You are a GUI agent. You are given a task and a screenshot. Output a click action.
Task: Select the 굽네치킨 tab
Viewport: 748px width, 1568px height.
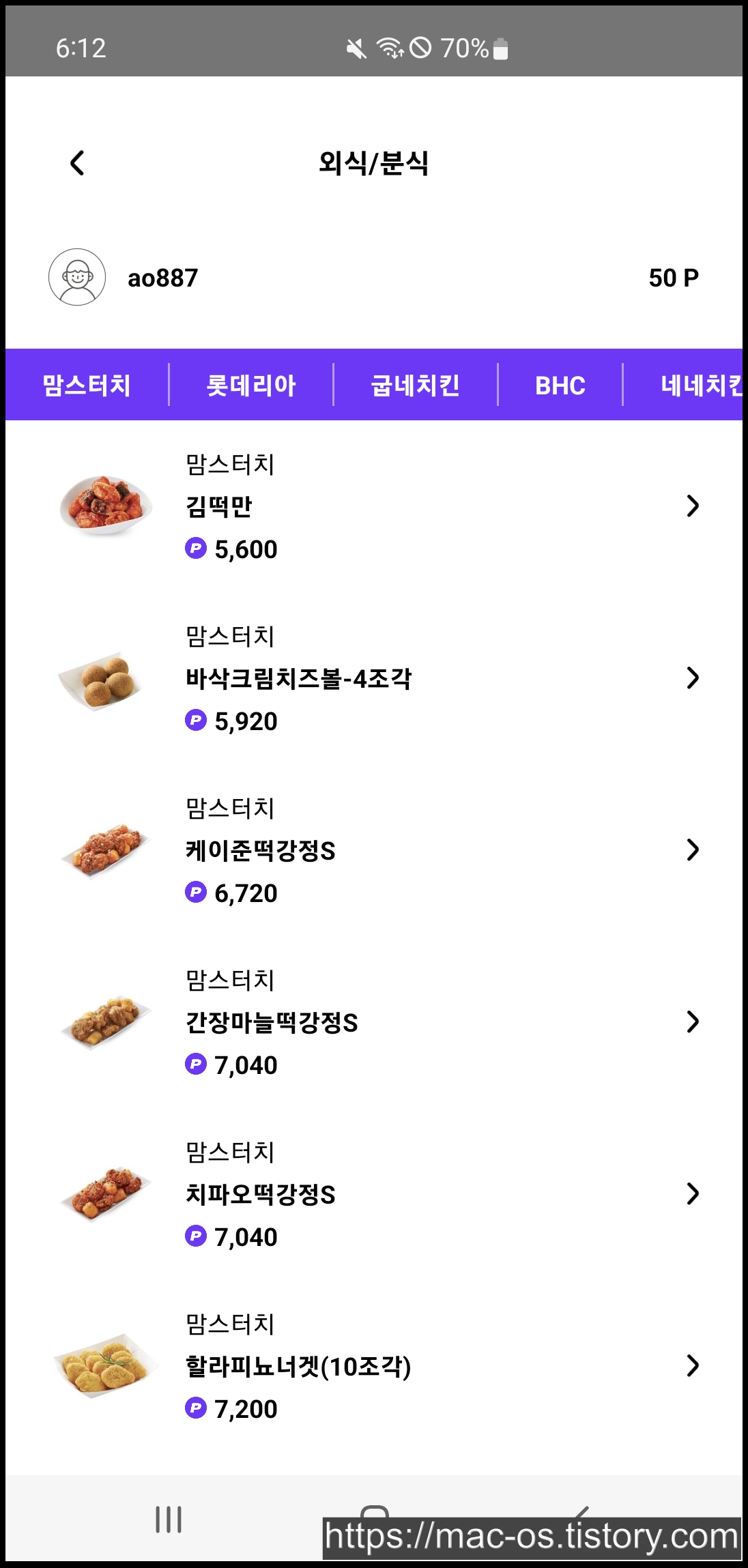click(415, 386)
